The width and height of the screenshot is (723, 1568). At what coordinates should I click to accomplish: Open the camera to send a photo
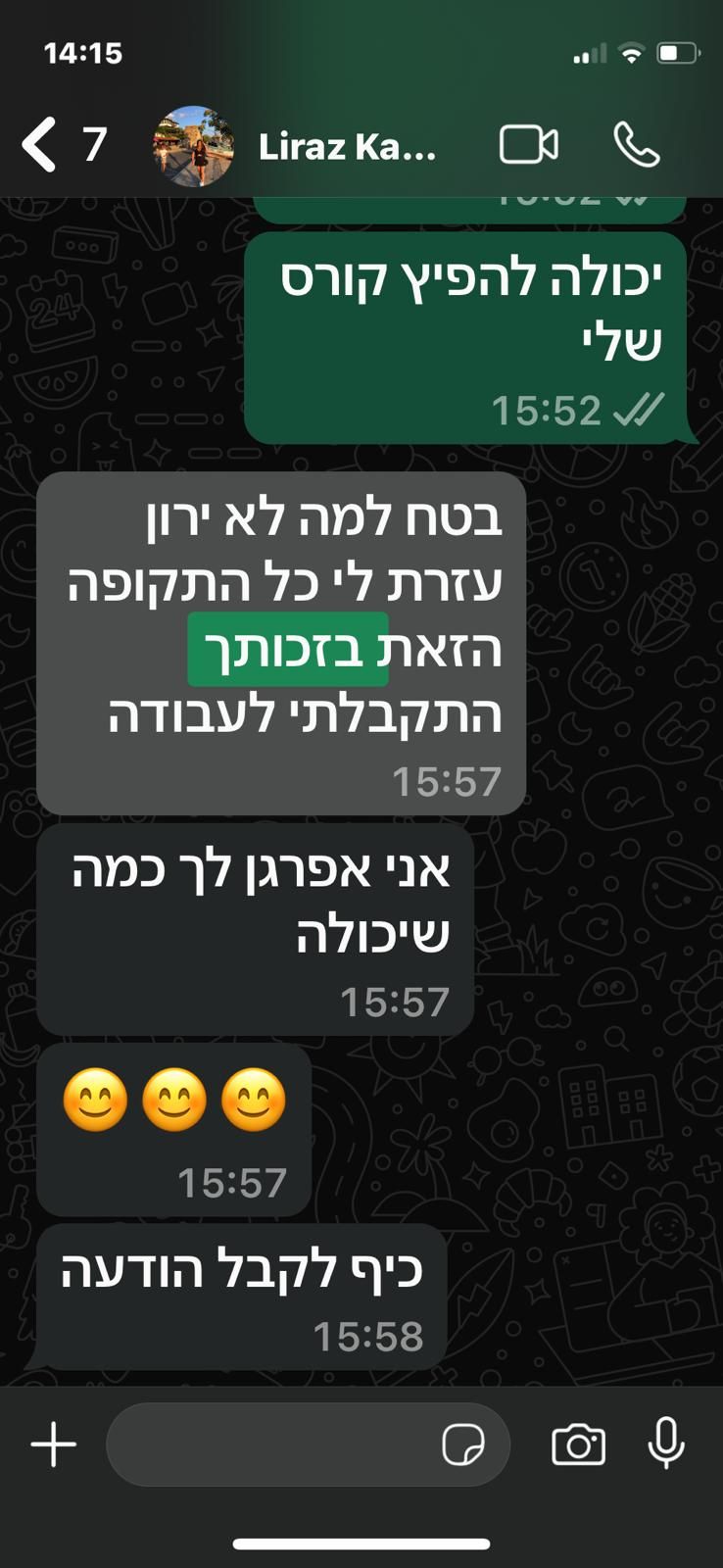click(578, 1445)
